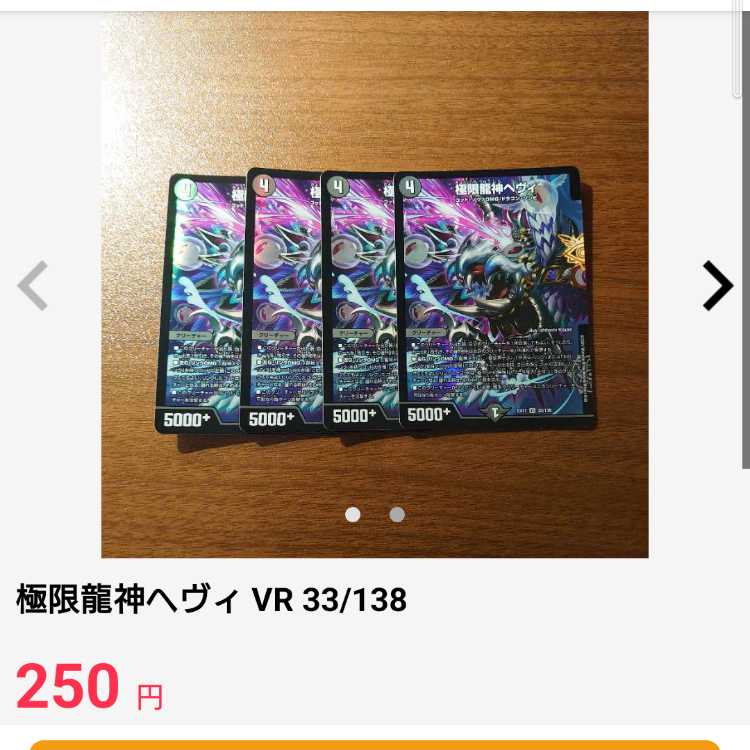Jump to the second image page dot
Image resolution: width=750 pixels, height=750 pixels.
(x=397, y=514)
